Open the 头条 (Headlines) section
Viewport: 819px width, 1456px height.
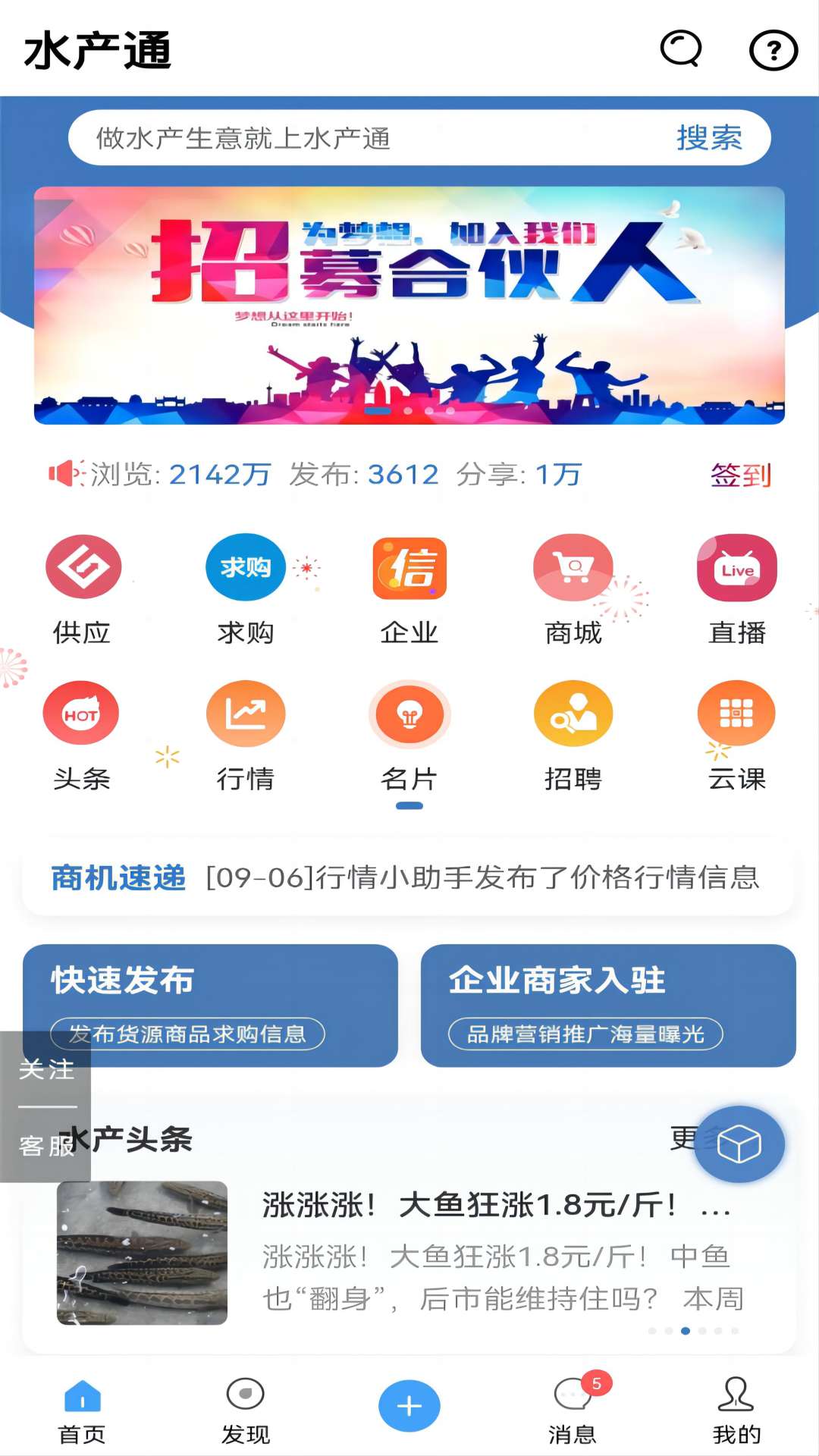coord(83,732)
